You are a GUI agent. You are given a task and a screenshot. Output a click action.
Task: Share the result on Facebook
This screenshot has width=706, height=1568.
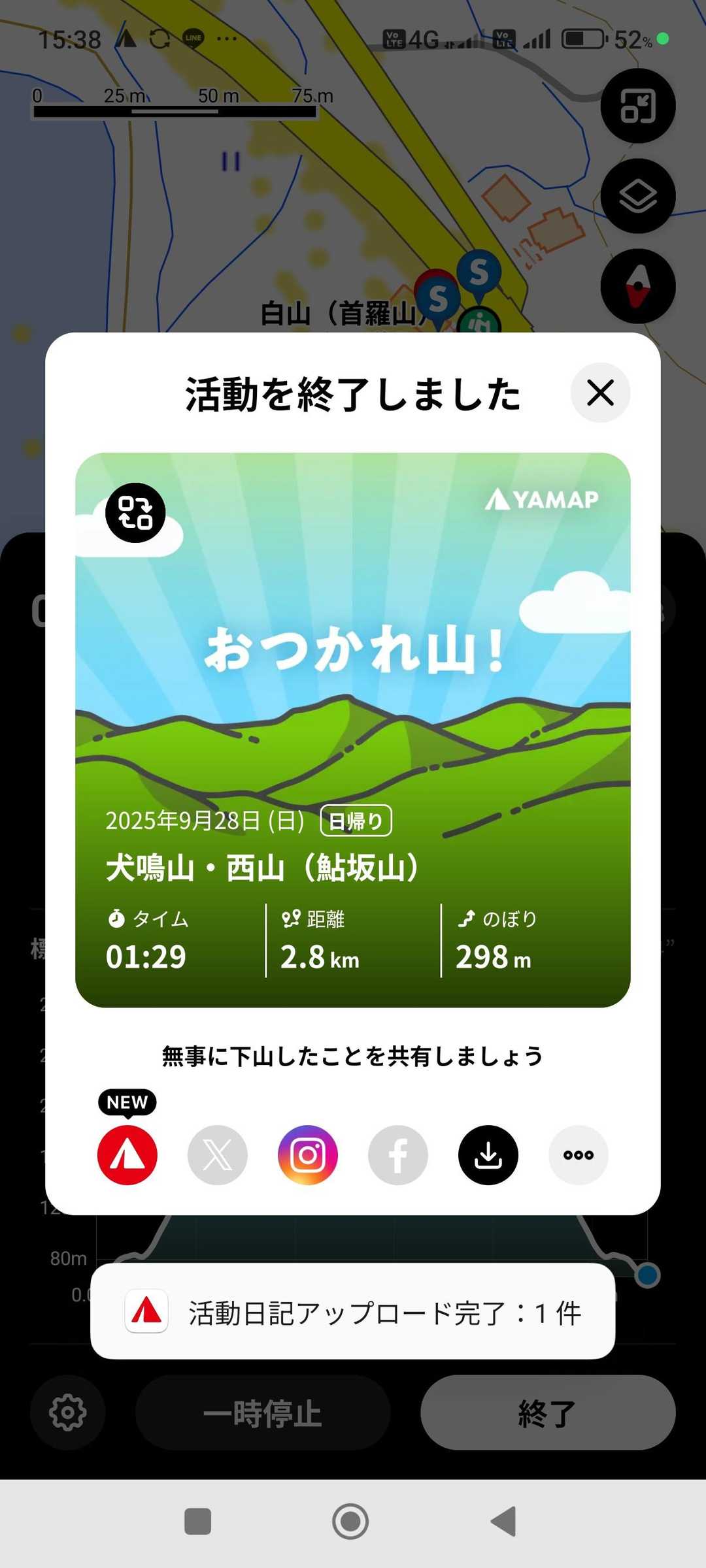pyautogui.click(x=398, y=1155)
